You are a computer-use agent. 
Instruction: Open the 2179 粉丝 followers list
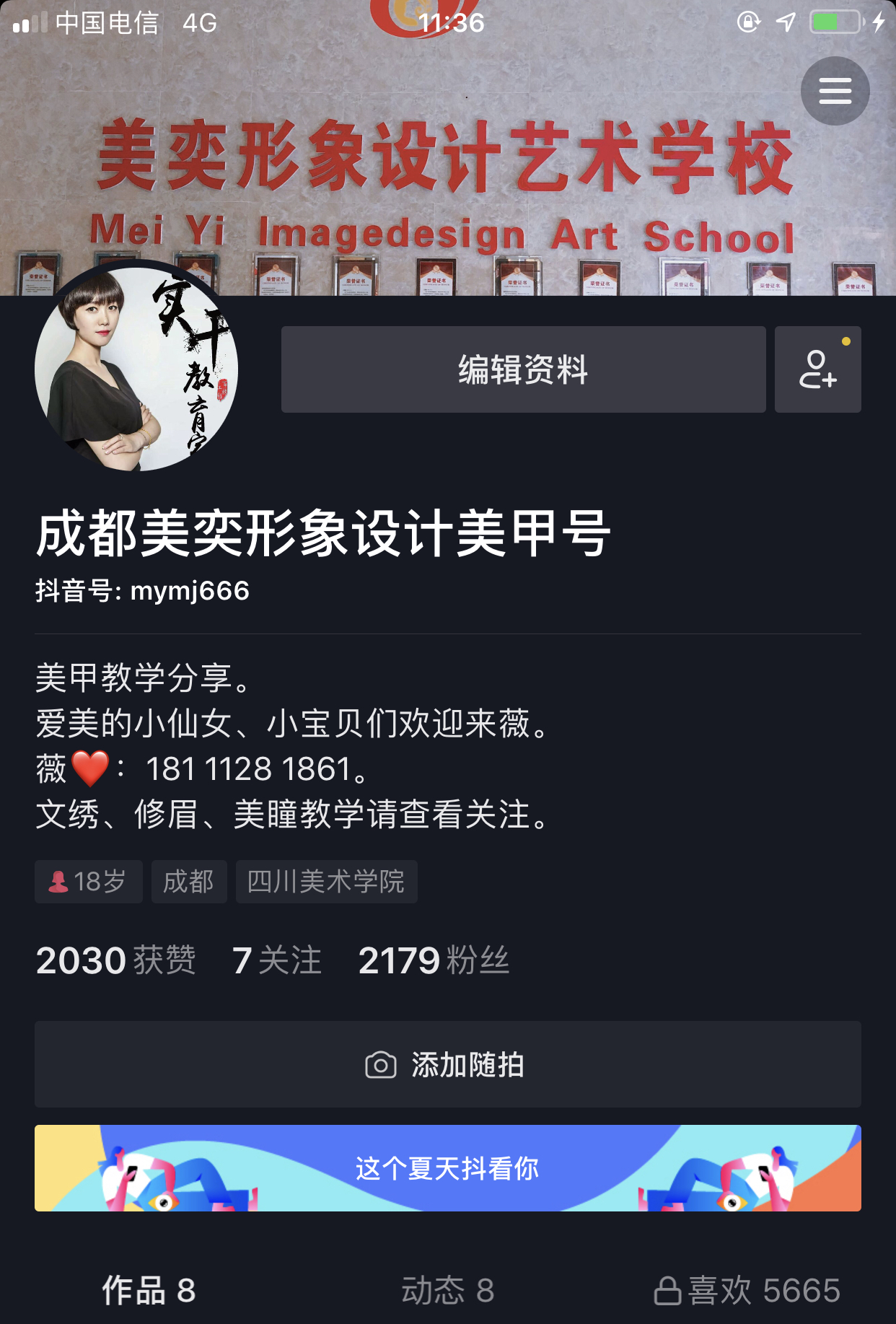[x=434, y=960]
